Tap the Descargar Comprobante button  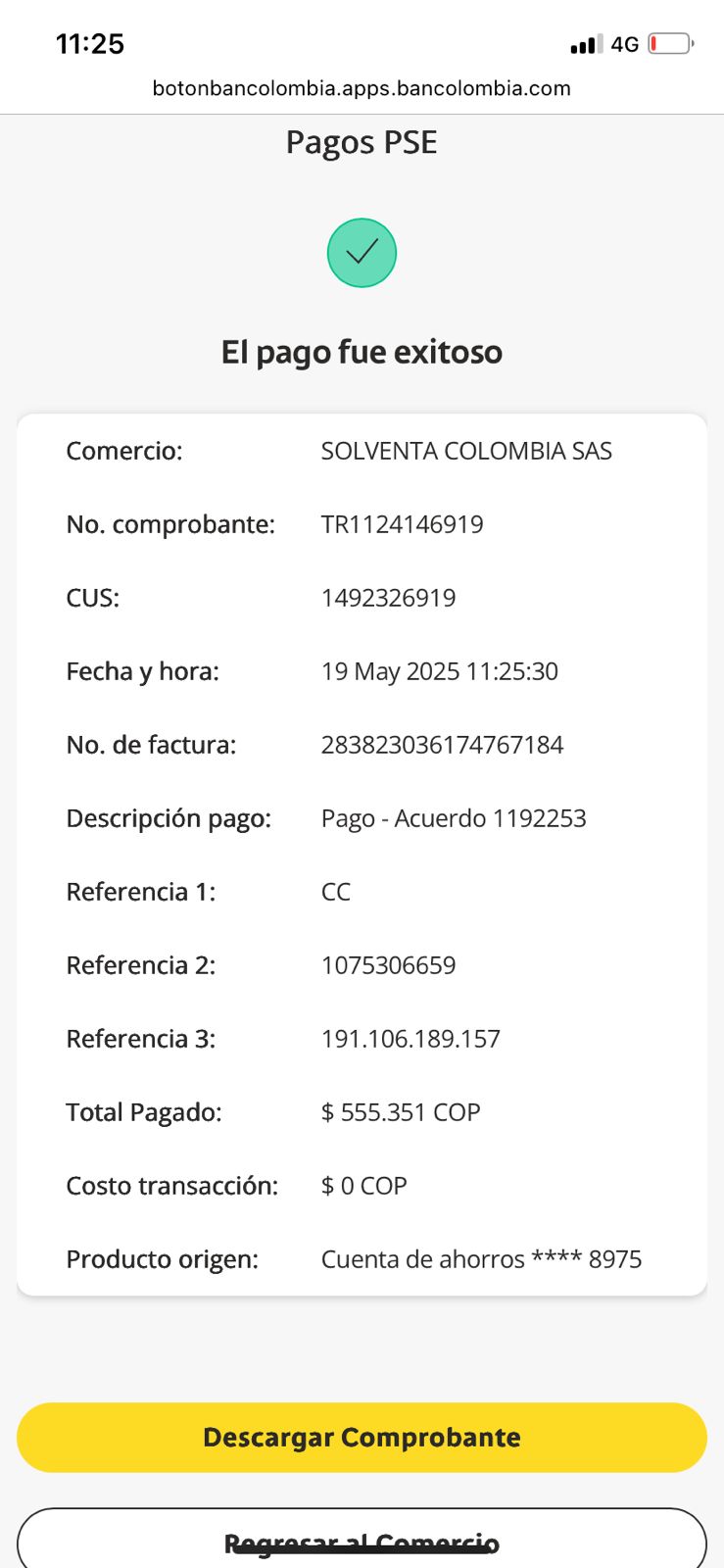(362, 1437)
